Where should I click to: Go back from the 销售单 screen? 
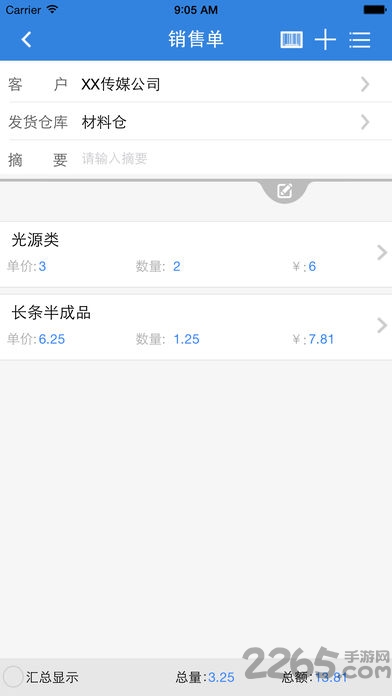[27, 40]
